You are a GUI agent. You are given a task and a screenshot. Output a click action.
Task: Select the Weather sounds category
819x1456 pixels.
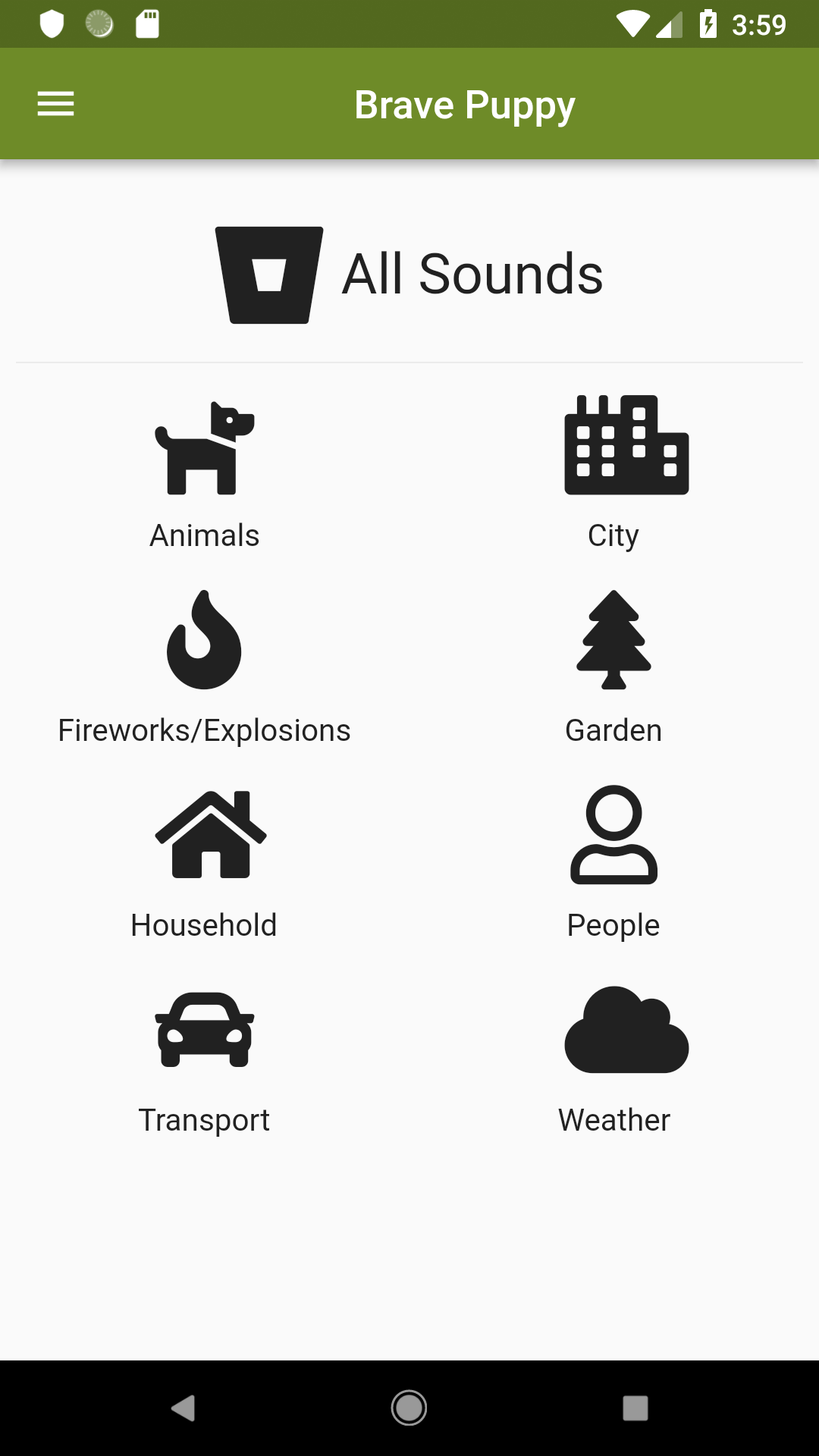(613, 1059)
